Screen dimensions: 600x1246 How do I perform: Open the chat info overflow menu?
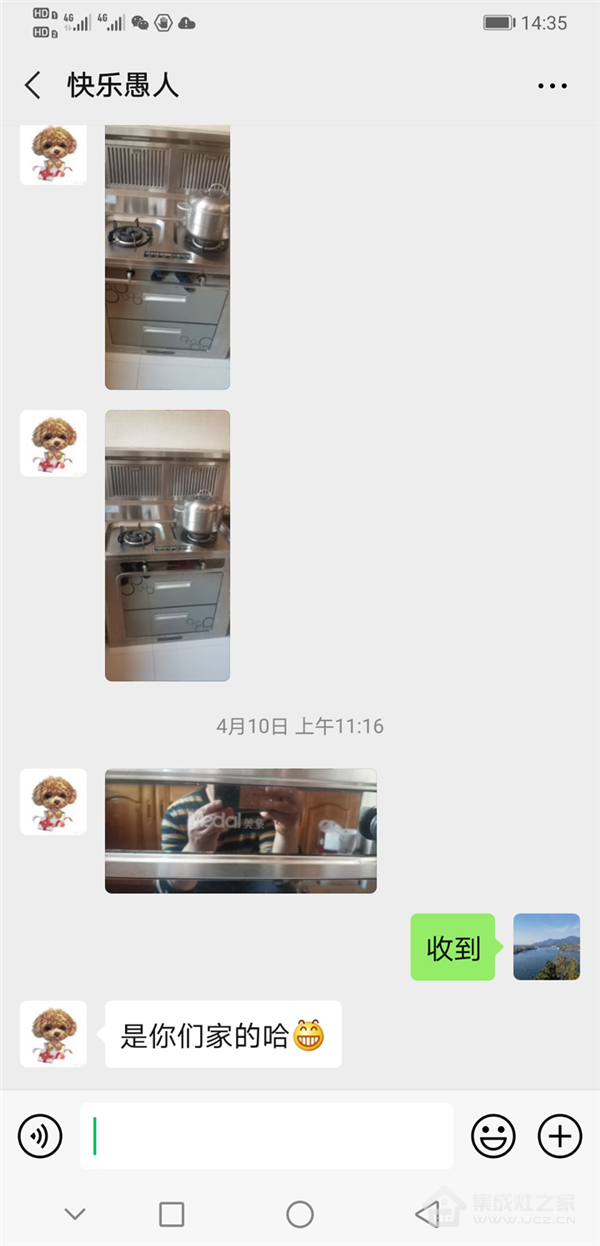pyautogui.click(x=552, y=86)
